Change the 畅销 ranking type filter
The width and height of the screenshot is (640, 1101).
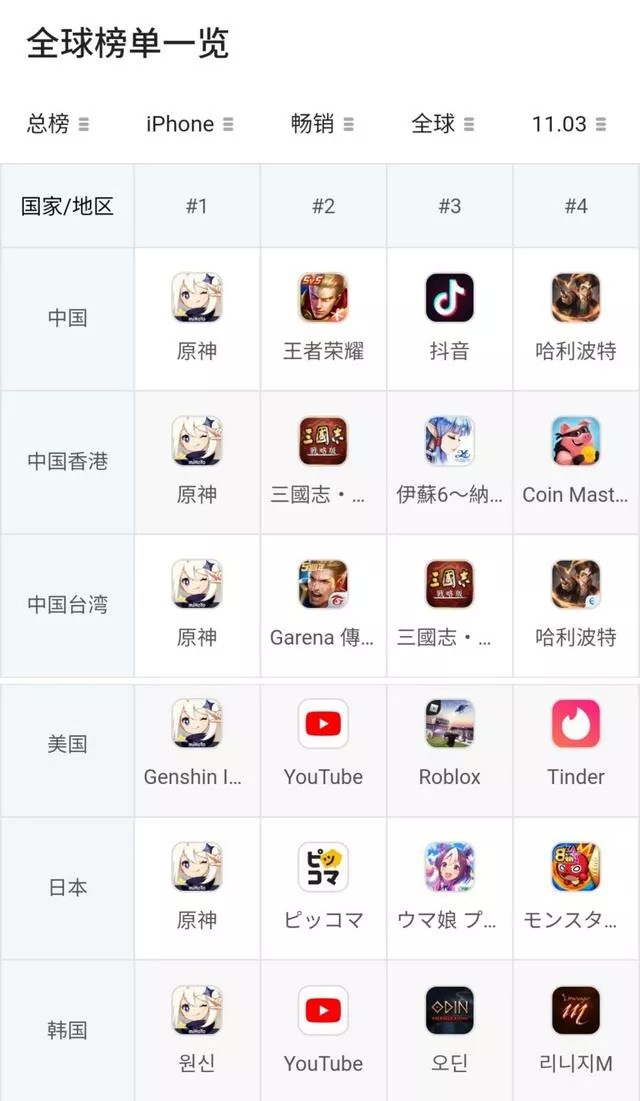pyautogui.click(x=322, y=124)
